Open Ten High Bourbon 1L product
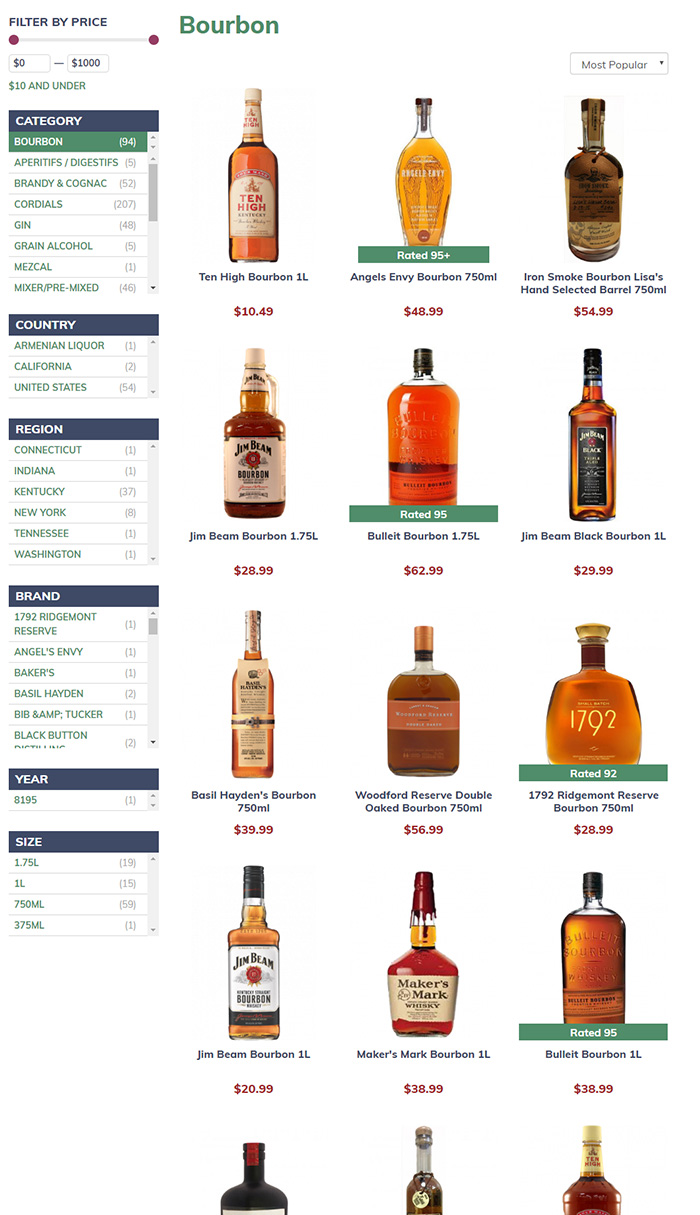The image size is (700, 1215). click(x=253, y=277)
